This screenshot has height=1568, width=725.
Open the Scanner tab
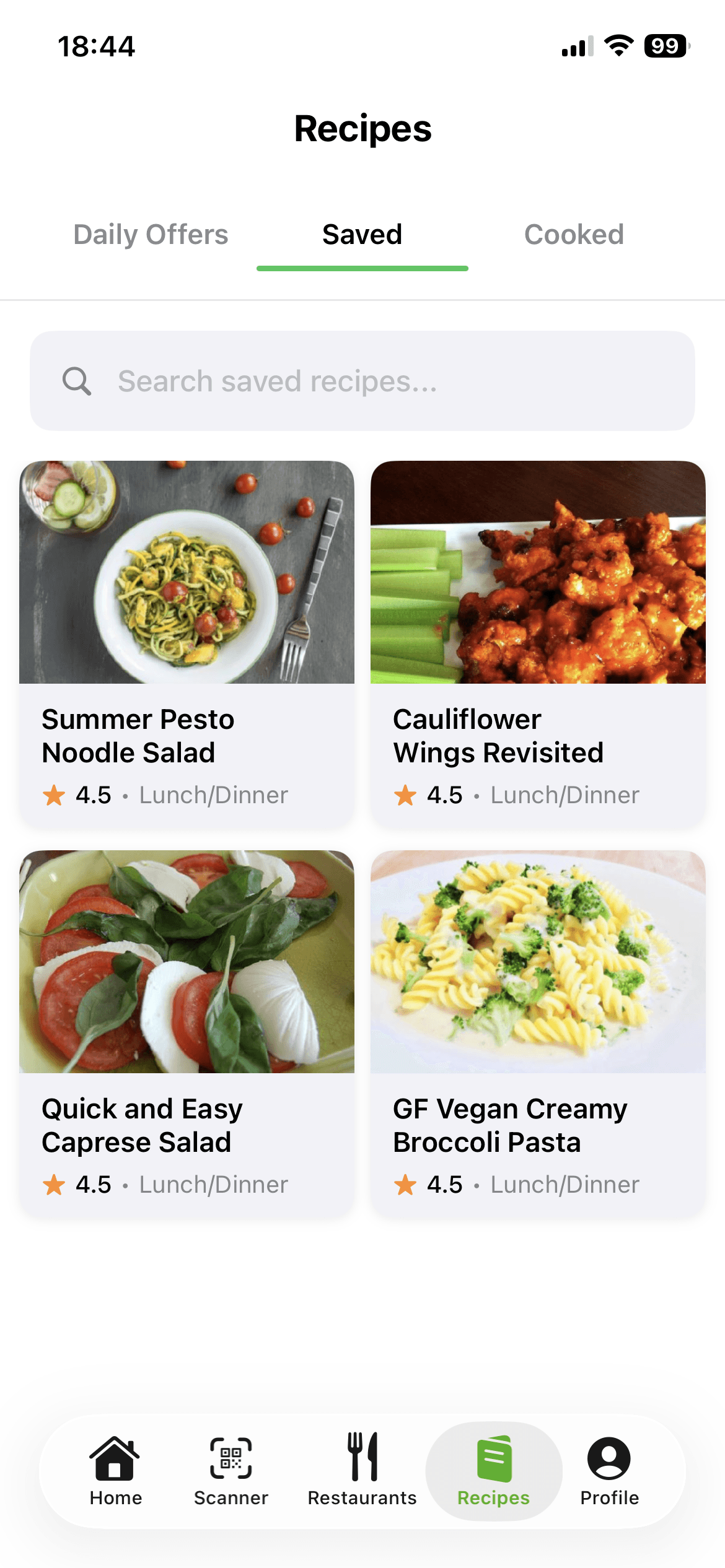(231, 1471)
